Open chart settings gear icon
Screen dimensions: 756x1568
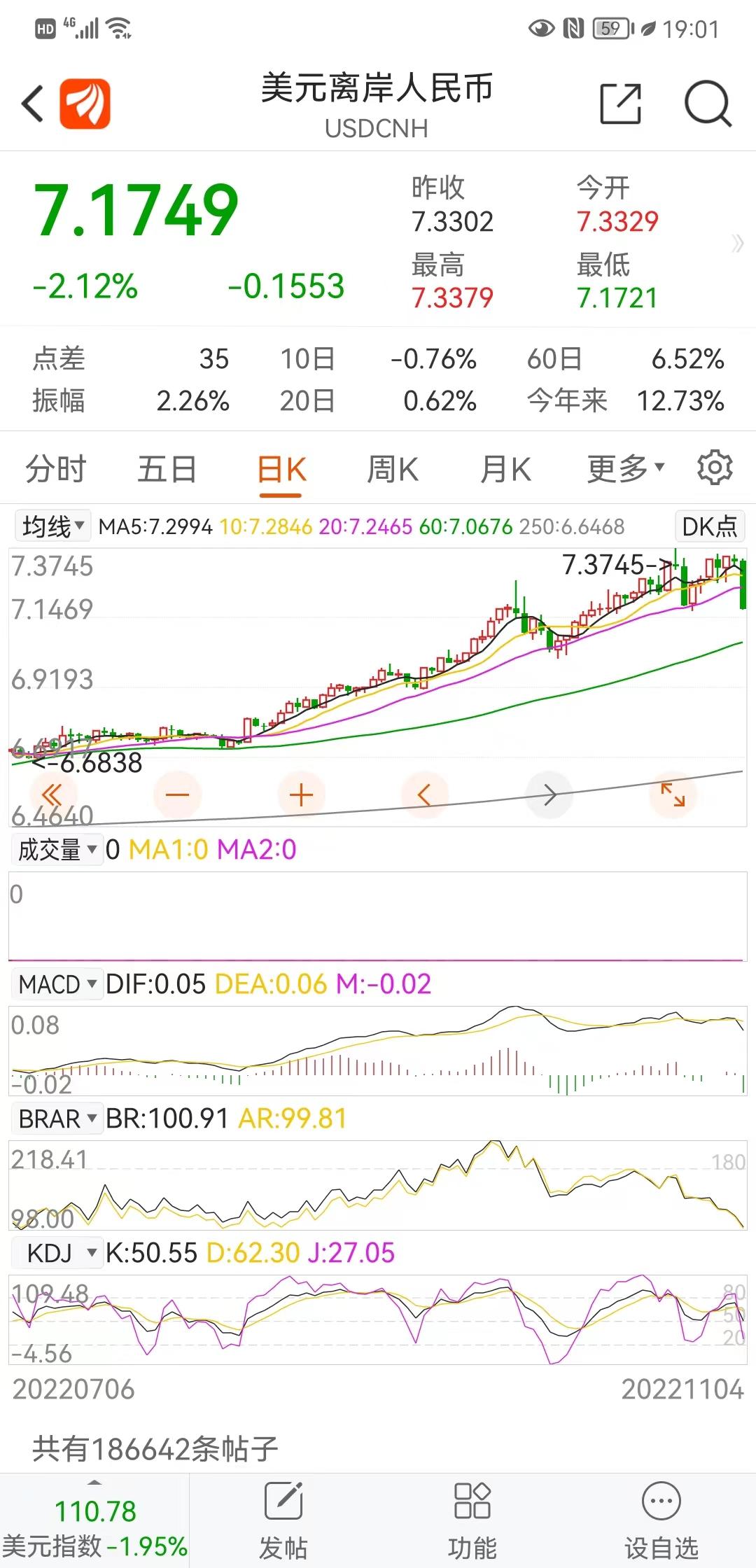(715, 468)
